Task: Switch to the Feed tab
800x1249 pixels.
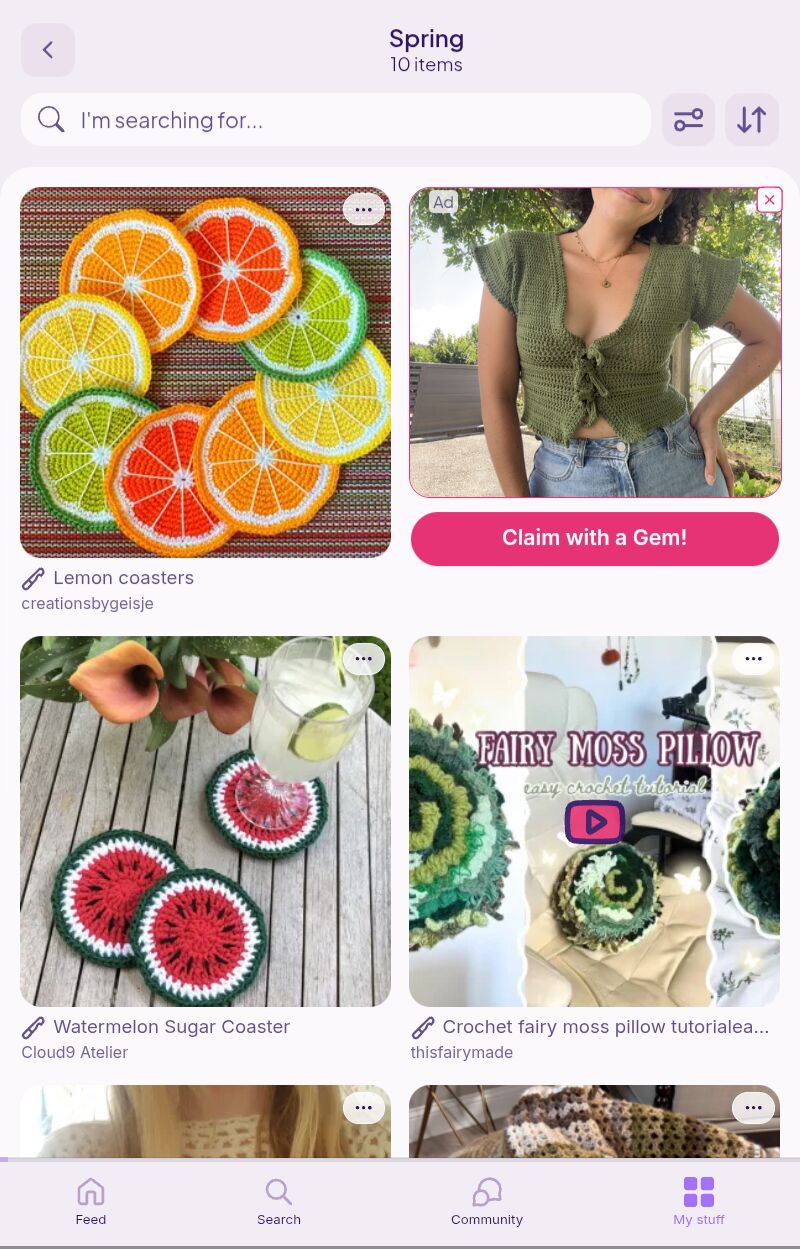Action: point(91,1200)
